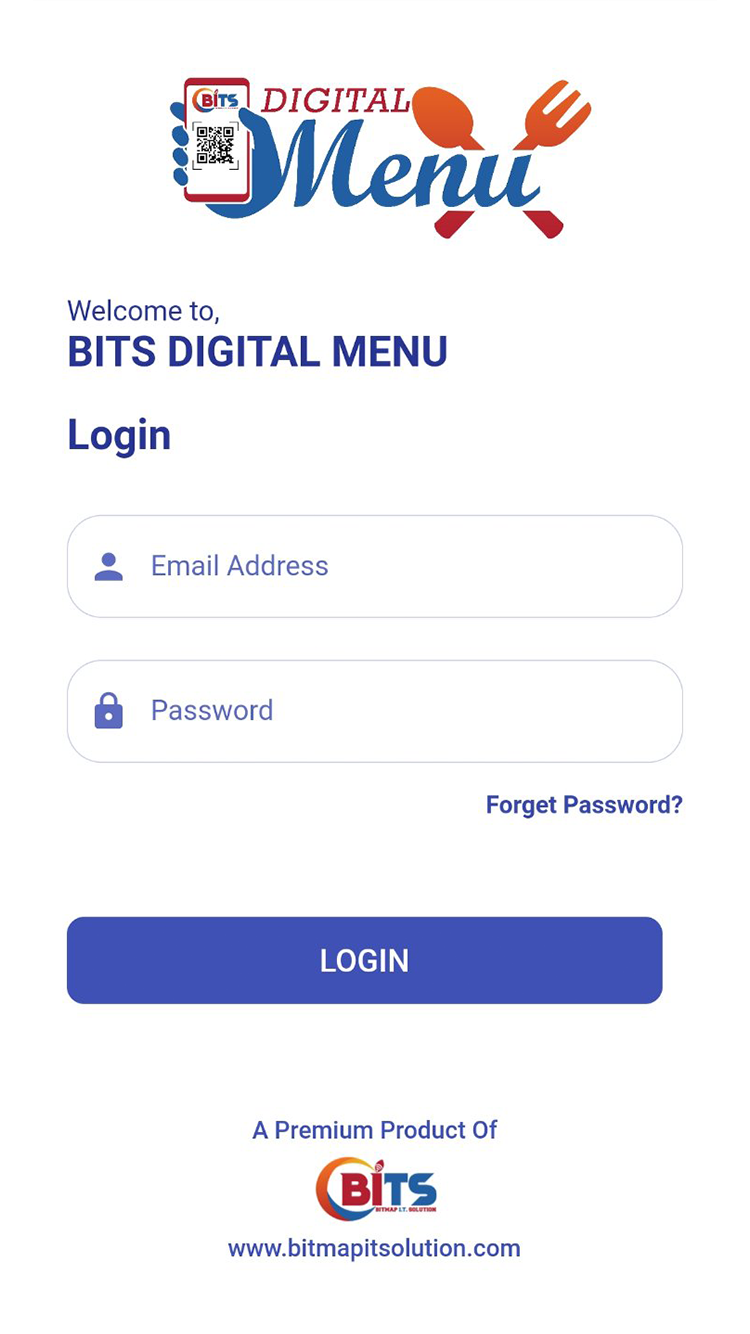Tap the LOGIN button
The width and height of the screenshot is (750, 1334).
coord(364,960)
